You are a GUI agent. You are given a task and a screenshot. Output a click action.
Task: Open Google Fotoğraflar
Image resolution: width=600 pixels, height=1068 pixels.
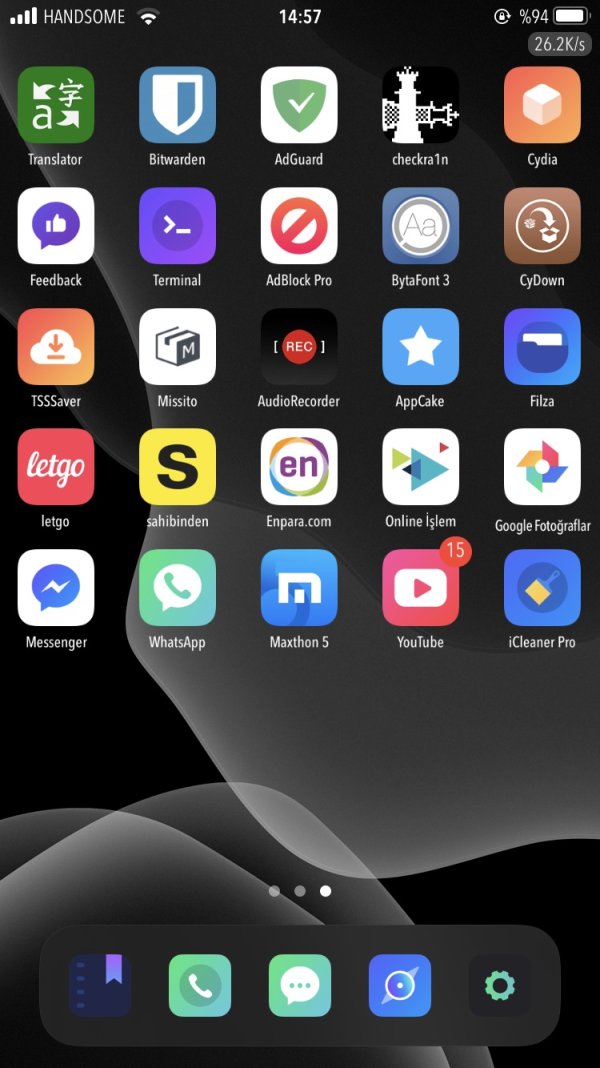tap(542, 467)
